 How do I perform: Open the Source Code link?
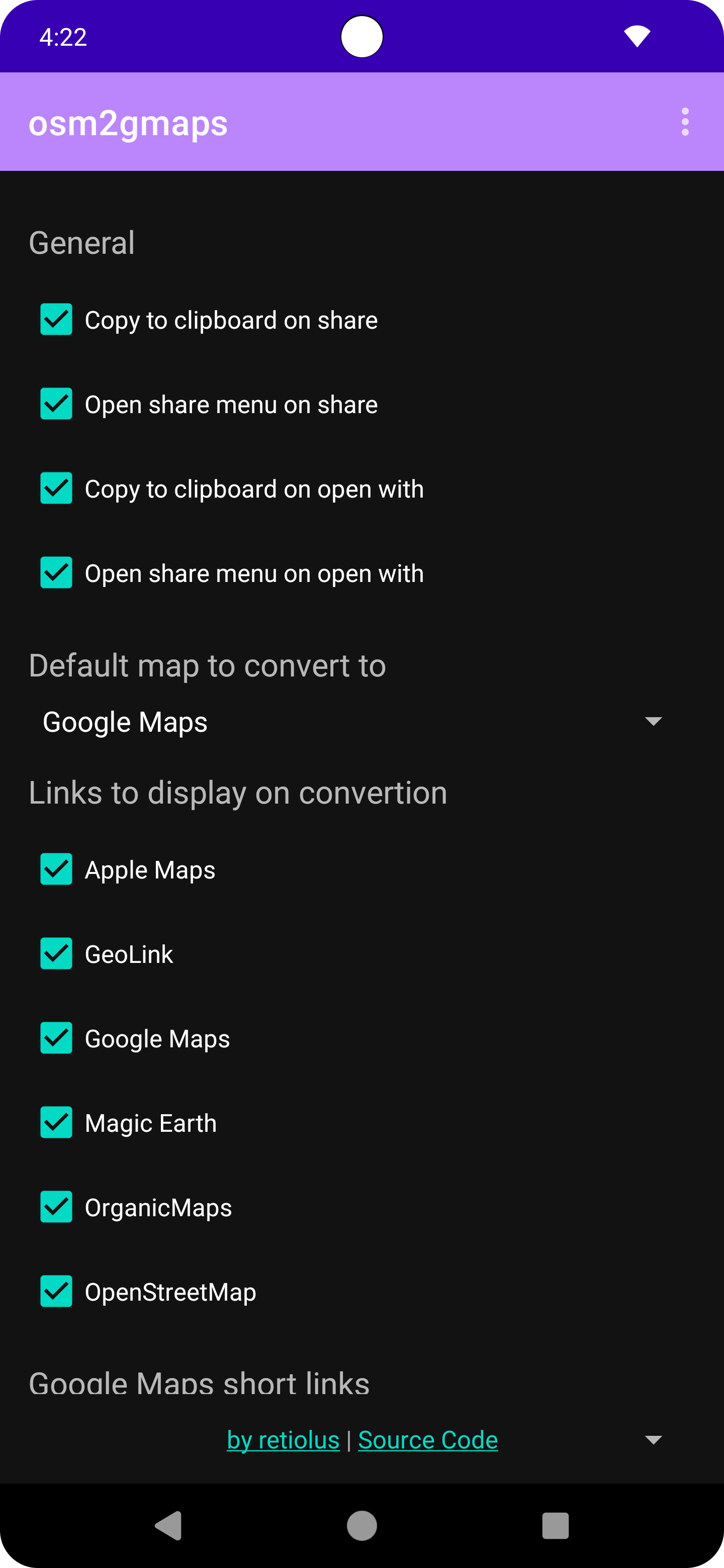pyautogui.click(x=427, y=1440)
